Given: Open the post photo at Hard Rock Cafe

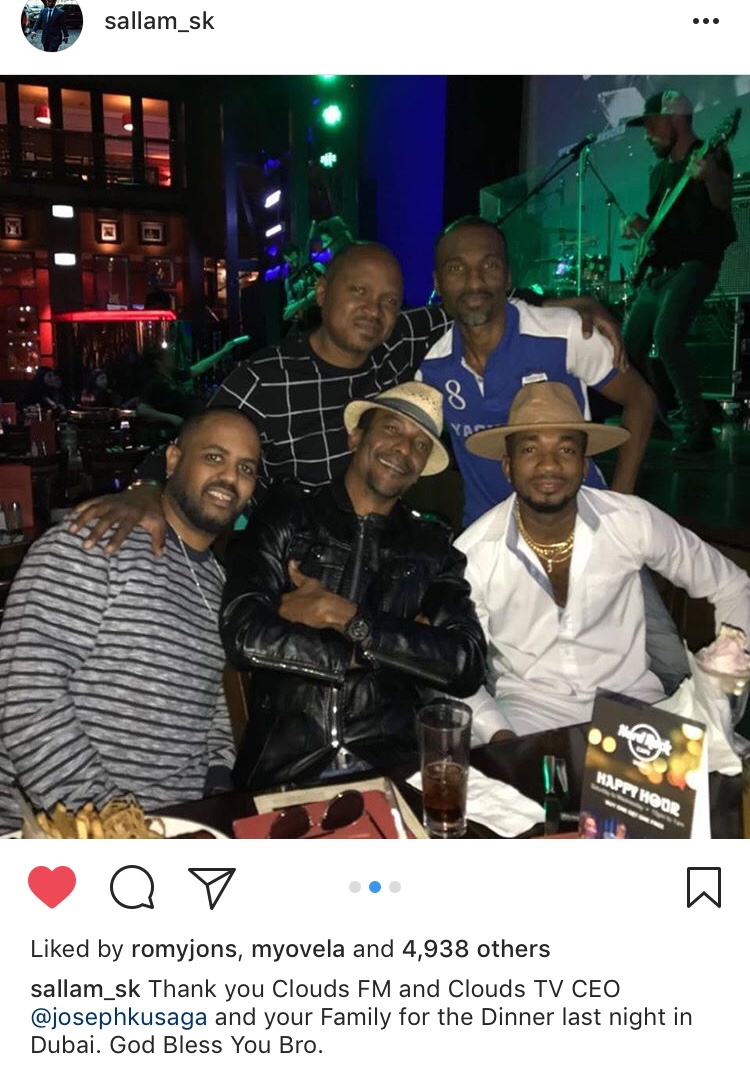Looking at the screenshot, I should coord(375,456).
